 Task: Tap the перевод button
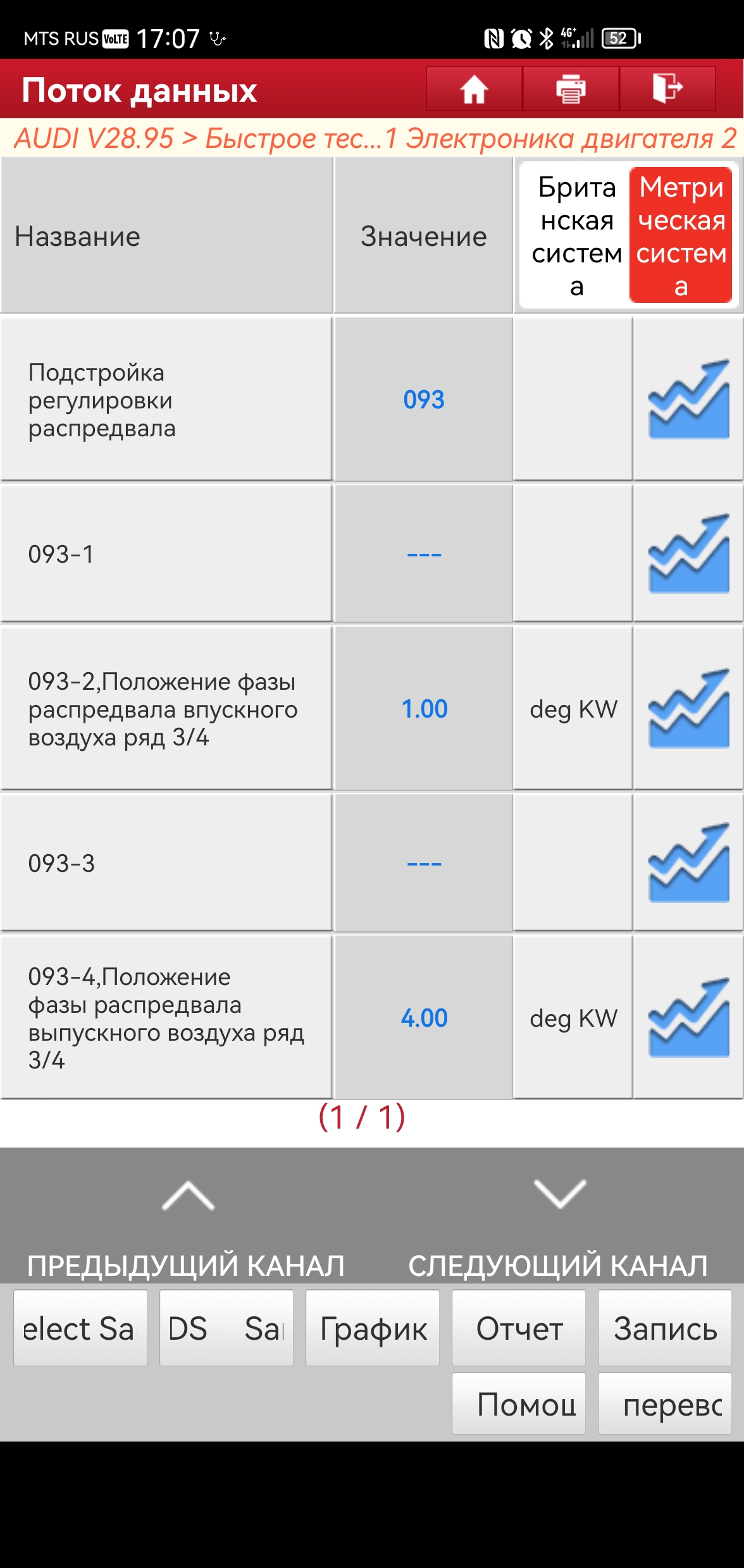pyautogui.click(x=665, y=1404)
